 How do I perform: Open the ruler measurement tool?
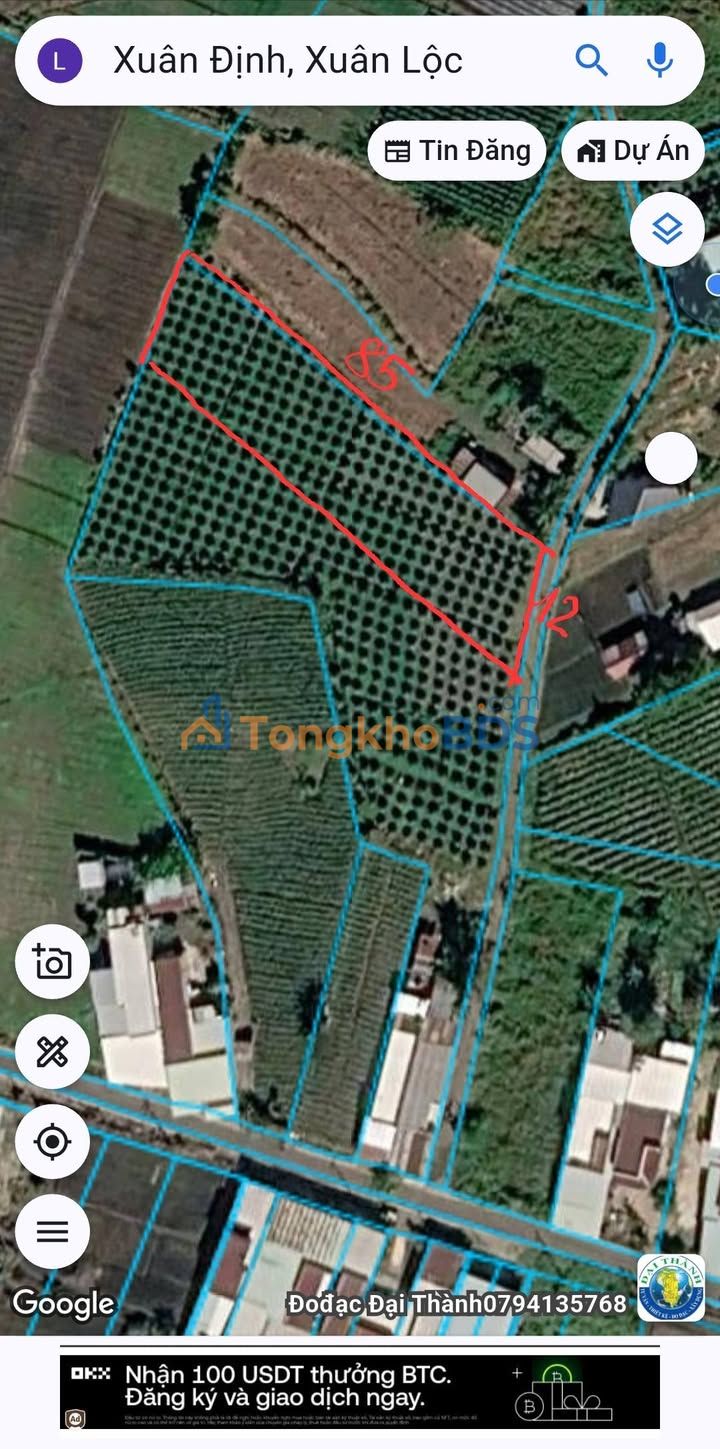[53, 1051]
